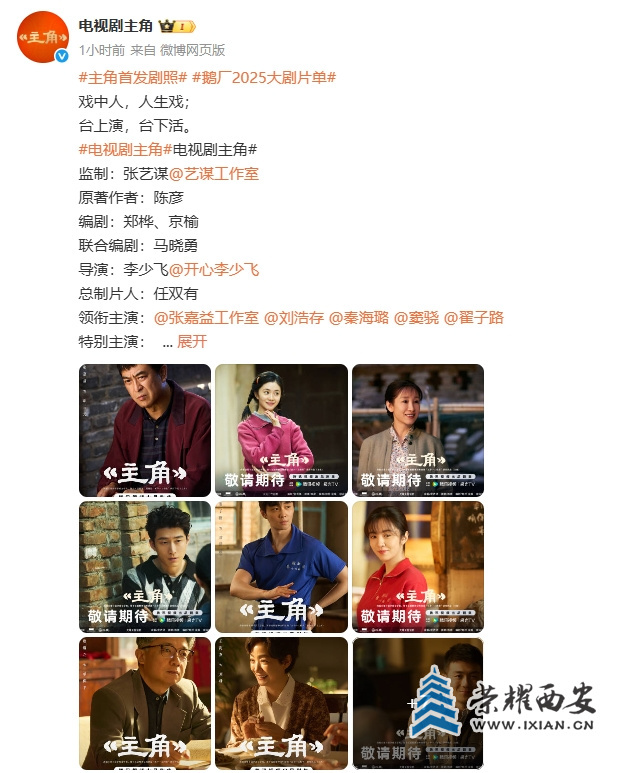
Task: Open the still of man in red jacket
Action: click(145, 430)
